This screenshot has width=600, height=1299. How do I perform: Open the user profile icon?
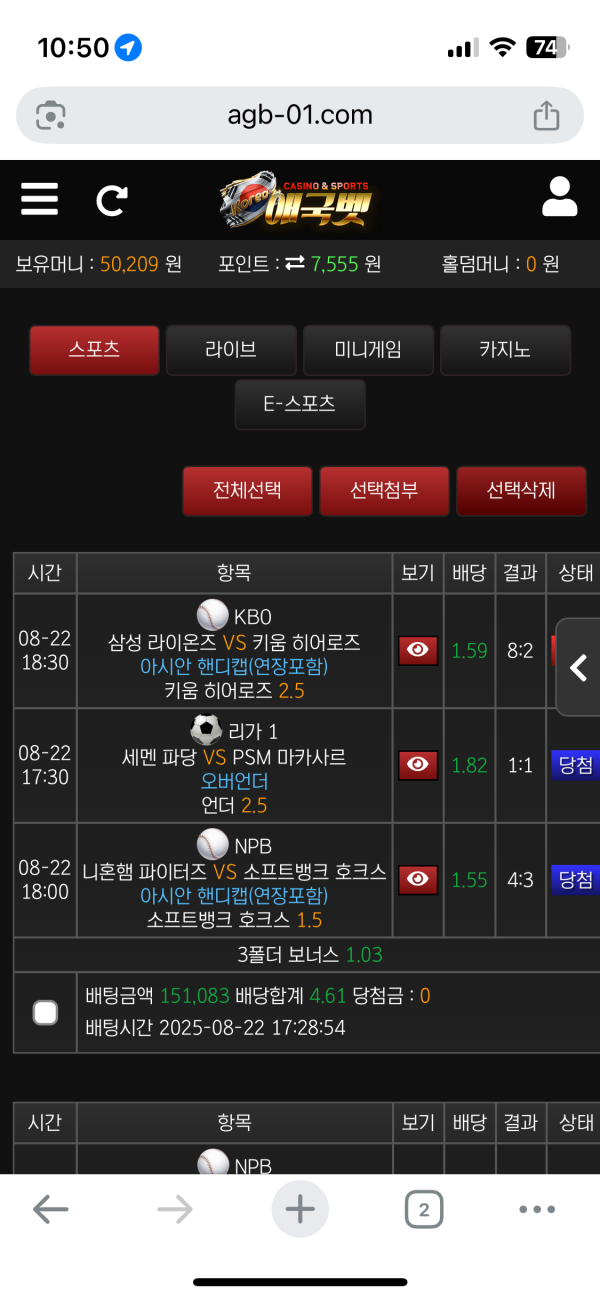(x=559, y=198)
